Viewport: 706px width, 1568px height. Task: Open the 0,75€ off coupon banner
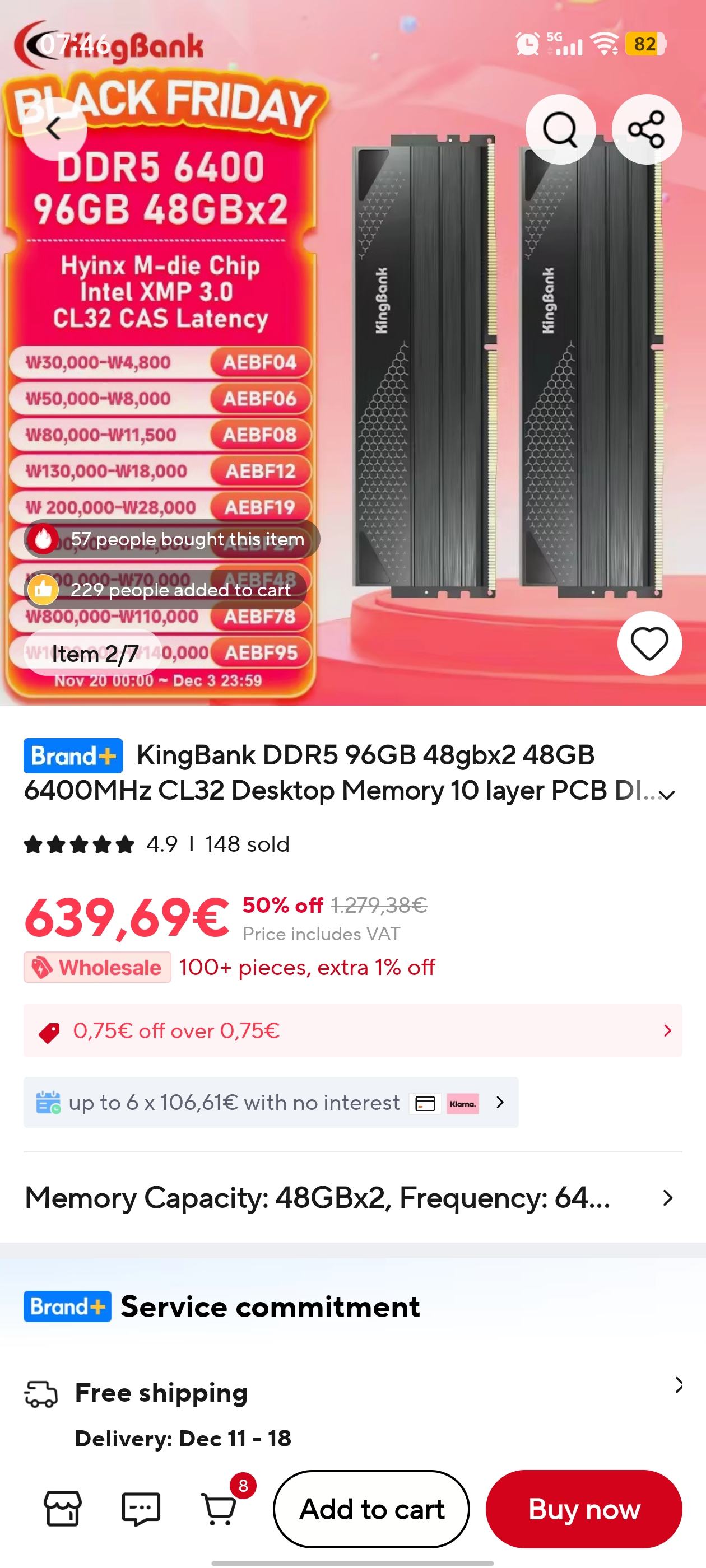point(352,1030)
